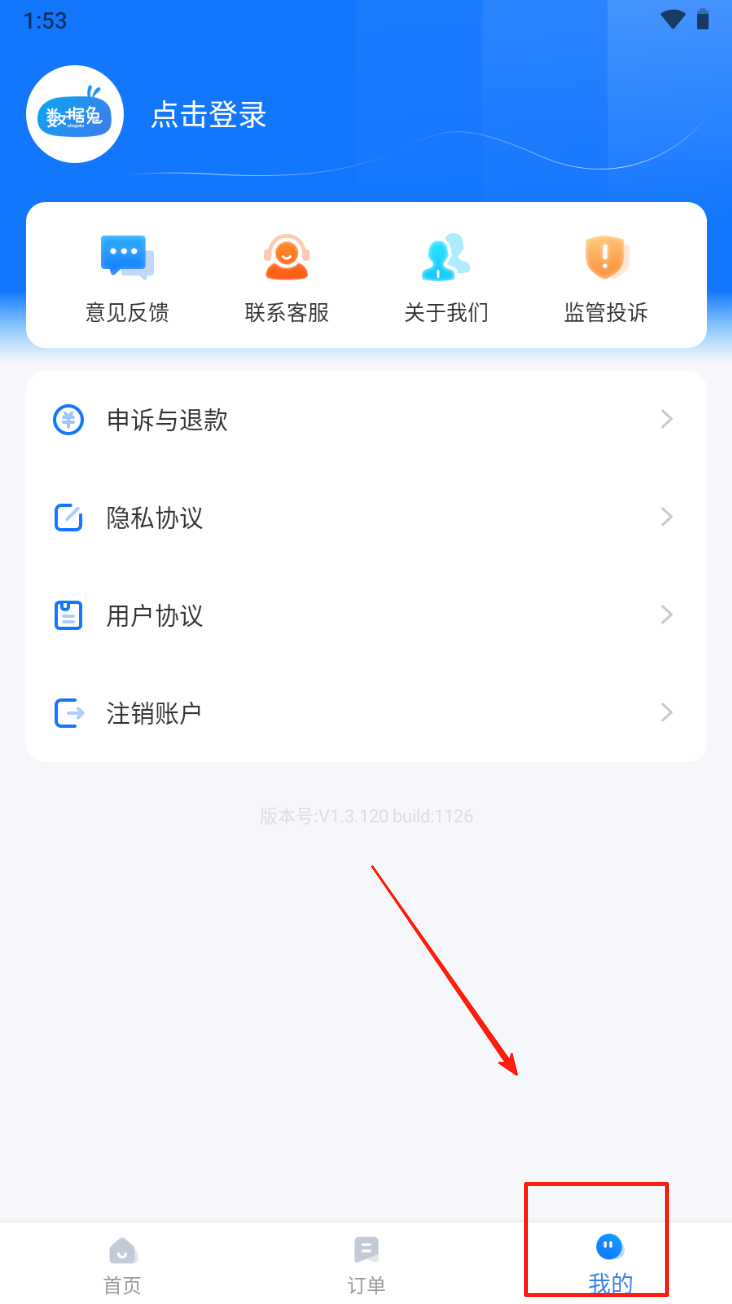Open the profile avatar
This screenshot has height=1304, width=732.
click(75, 115)
